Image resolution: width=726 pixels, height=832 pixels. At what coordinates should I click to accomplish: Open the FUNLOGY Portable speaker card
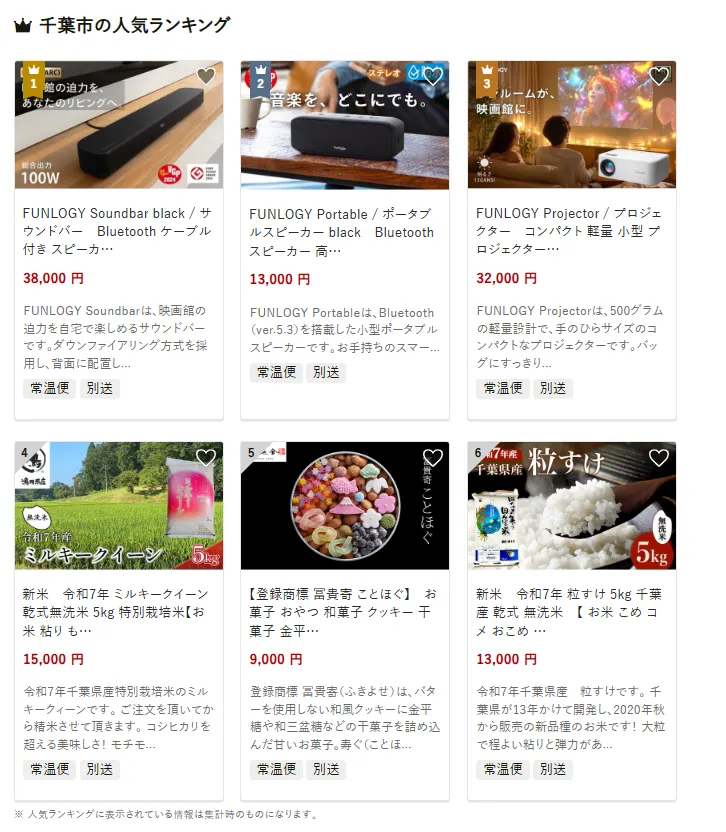[344, 231]
